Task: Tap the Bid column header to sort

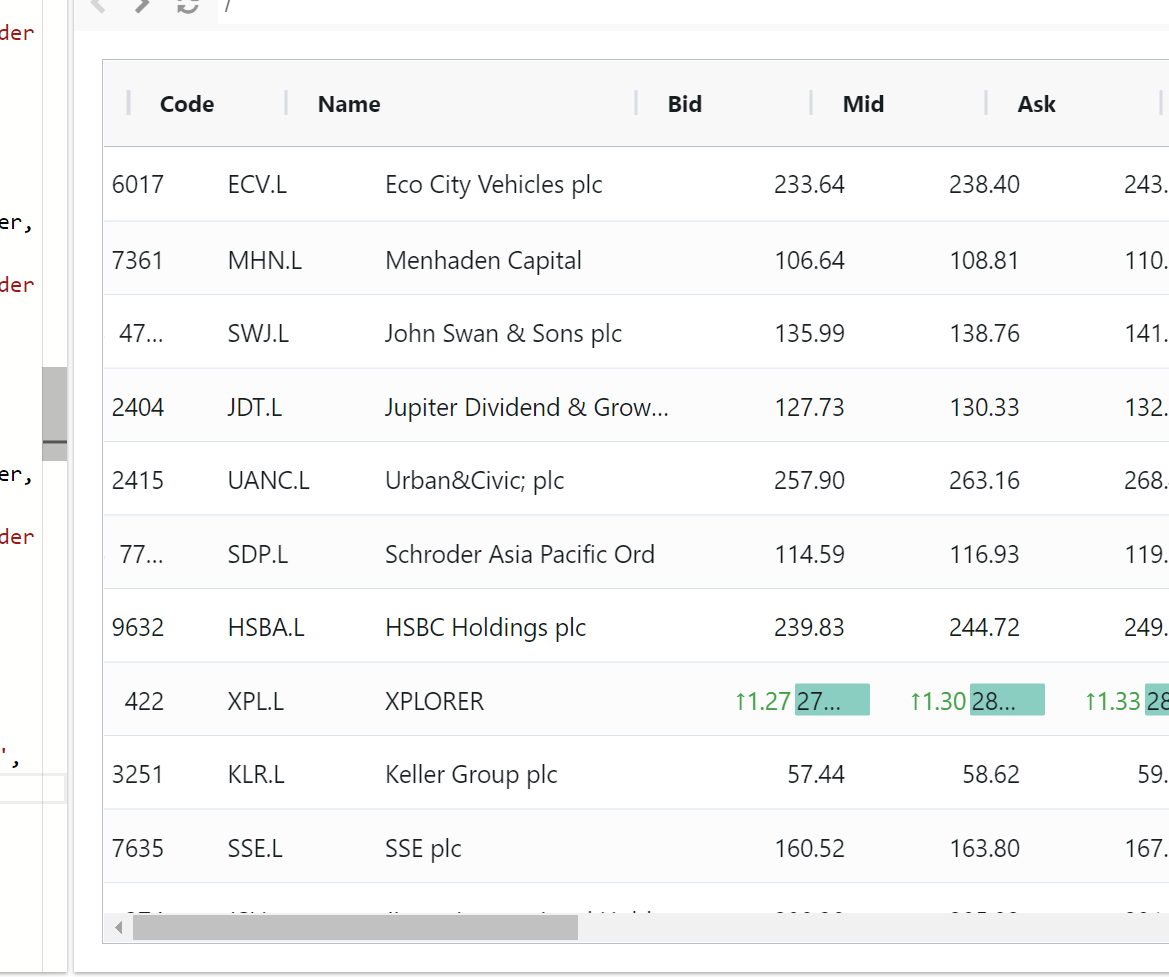Action: [685, 104]
